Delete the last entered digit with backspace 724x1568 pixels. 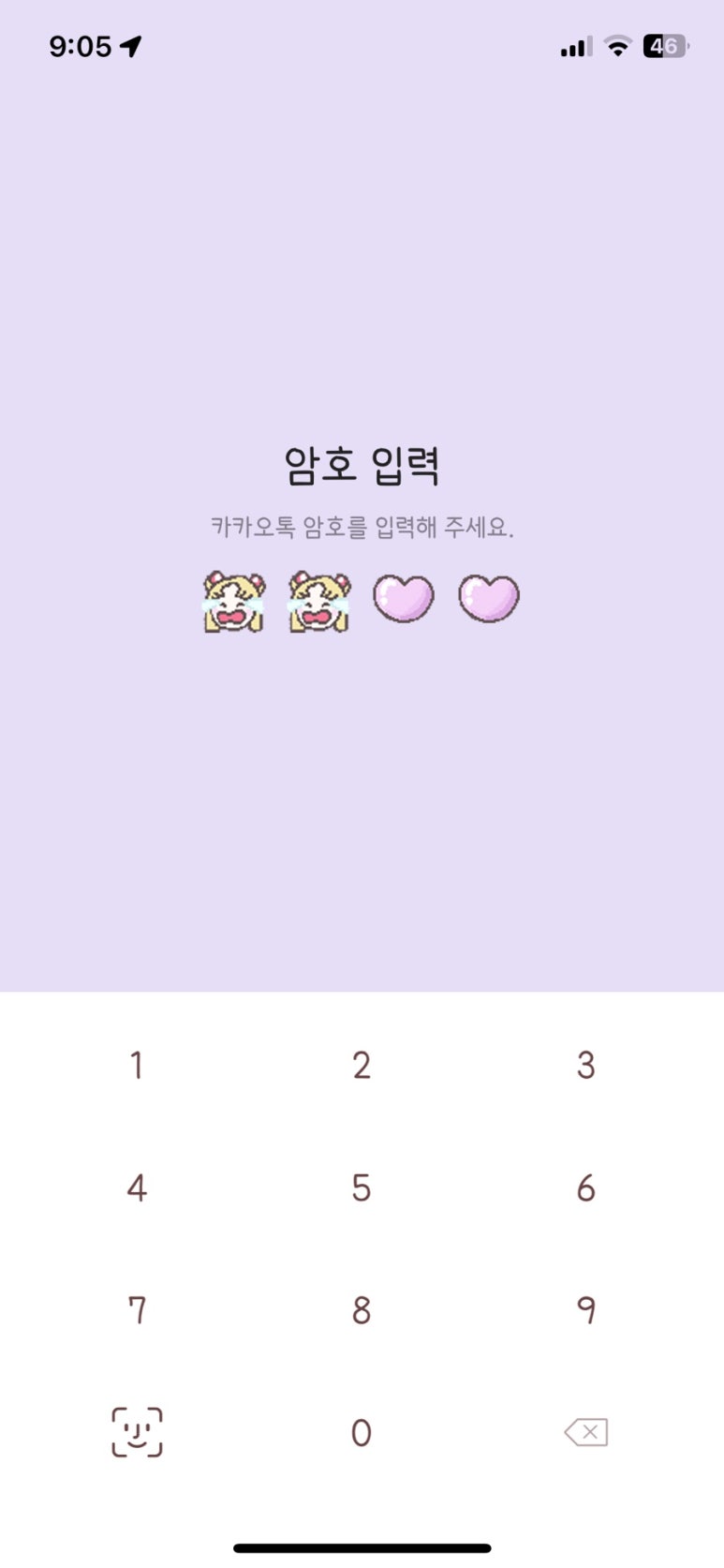(x=586, y=1432)
